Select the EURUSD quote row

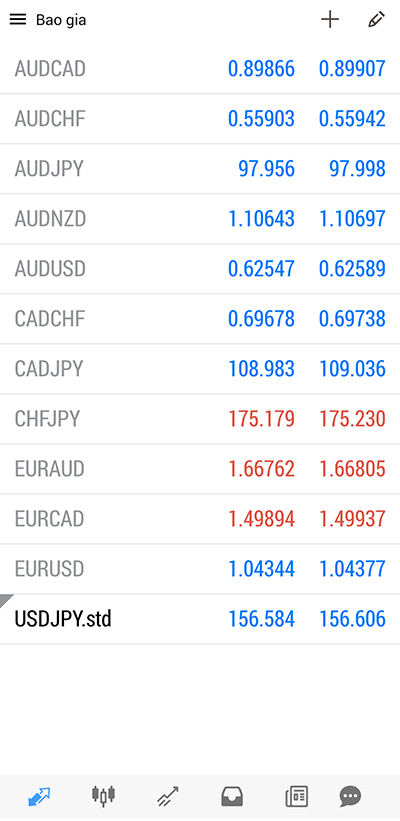[200, 569]
